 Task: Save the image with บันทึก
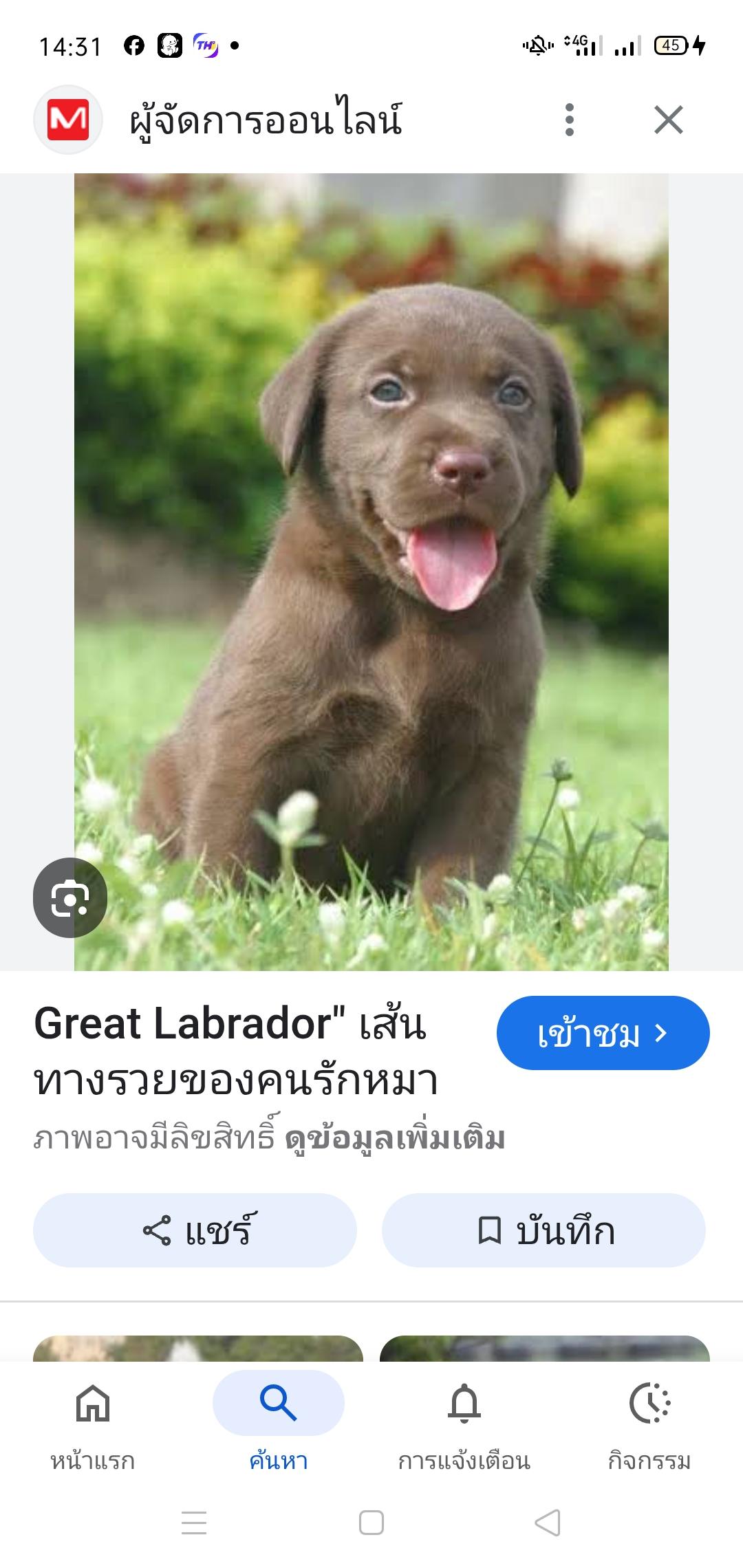[x=543, y=1230]
